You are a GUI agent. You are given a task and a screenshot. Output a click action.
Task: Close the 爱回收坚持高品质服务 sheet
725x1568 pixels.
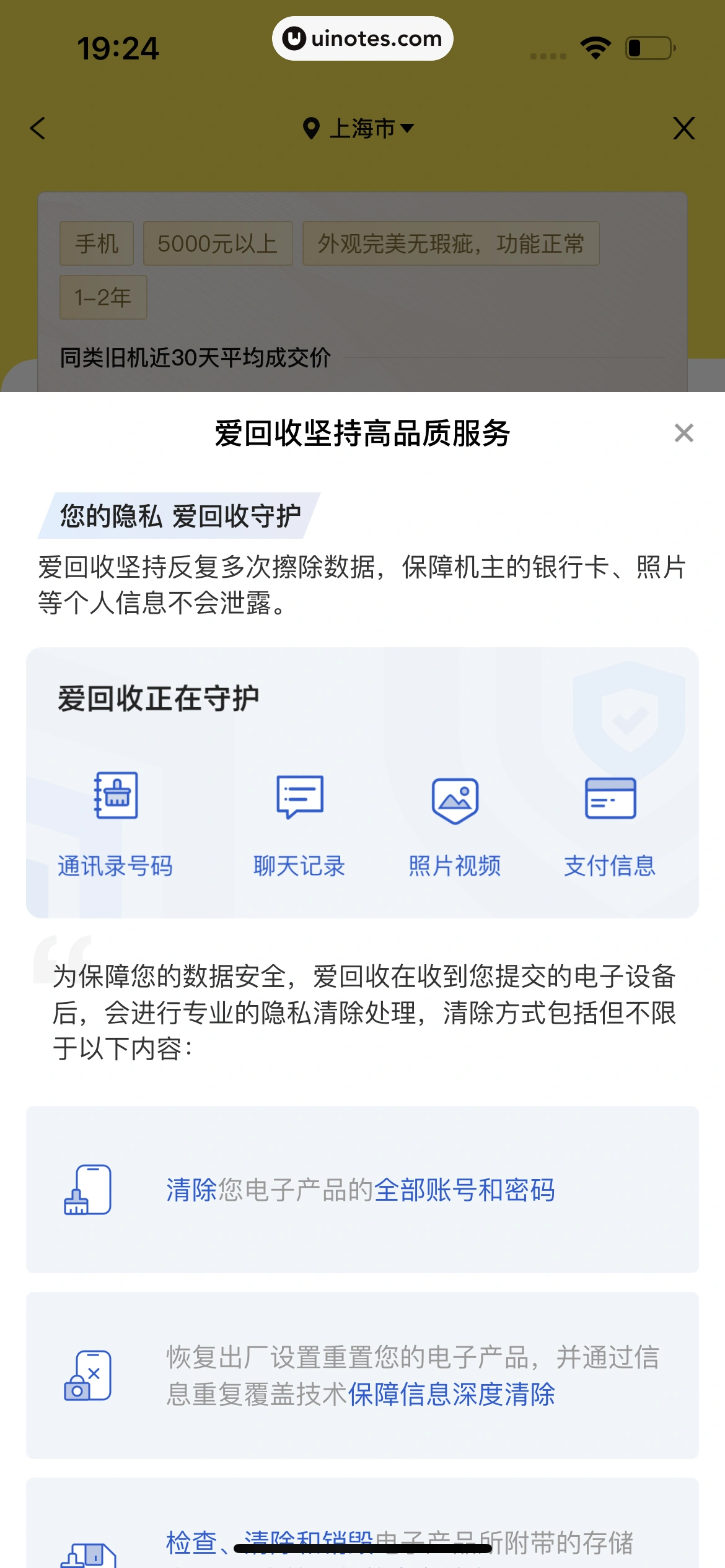(x=683, y=433)
